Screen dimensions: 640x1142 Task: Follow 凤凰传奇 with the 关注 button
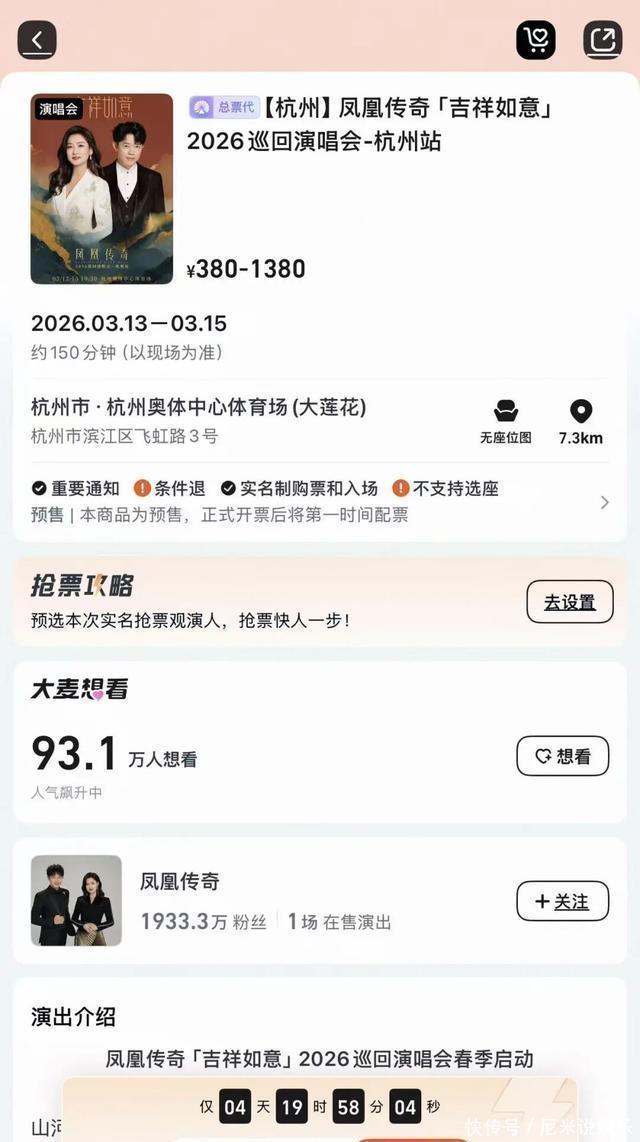(562, 901)
